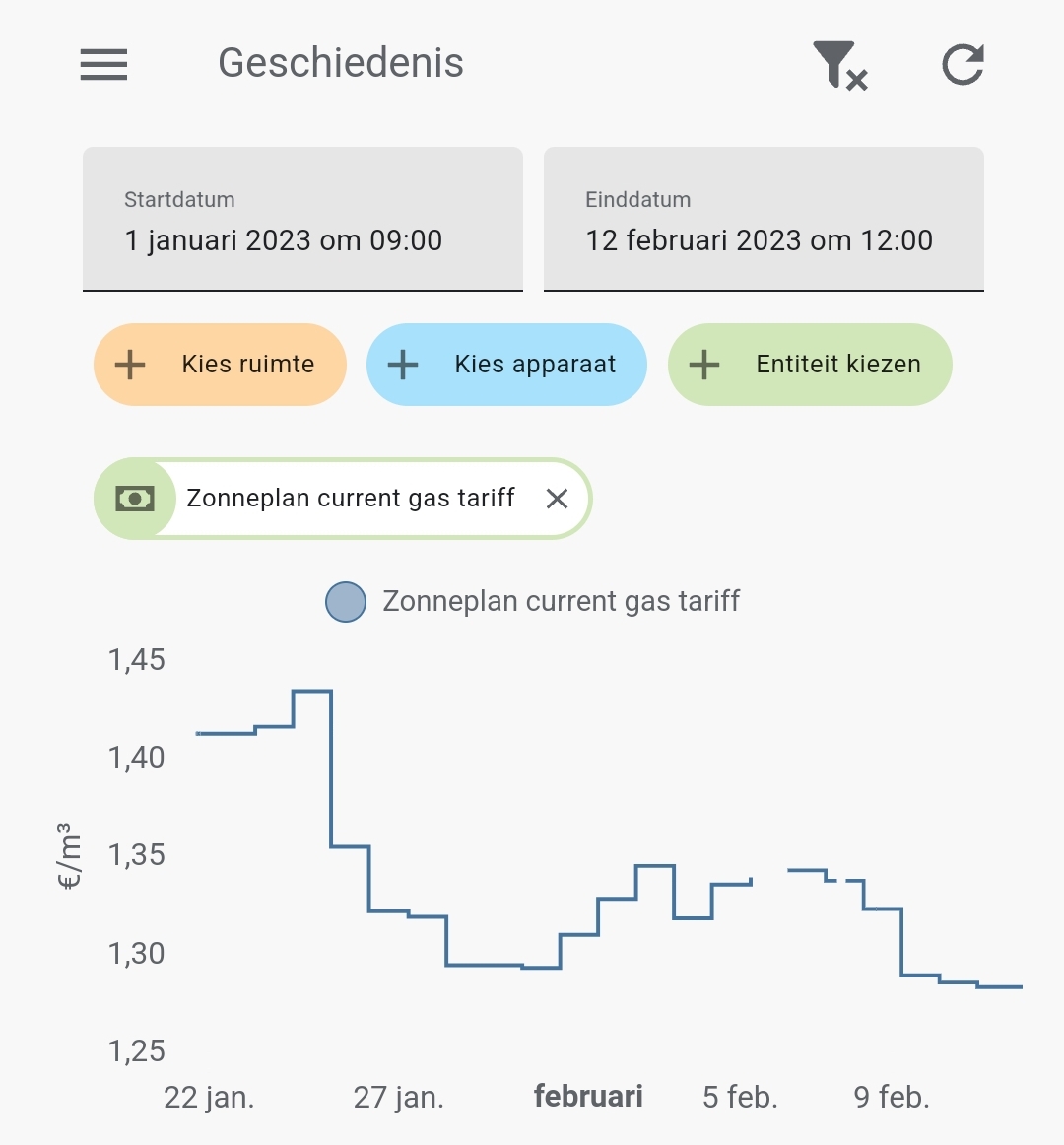The height and width of the screenshot is (1145, 1064).
Task: Open the Einddatum date picker
Action: pos(764,220)
